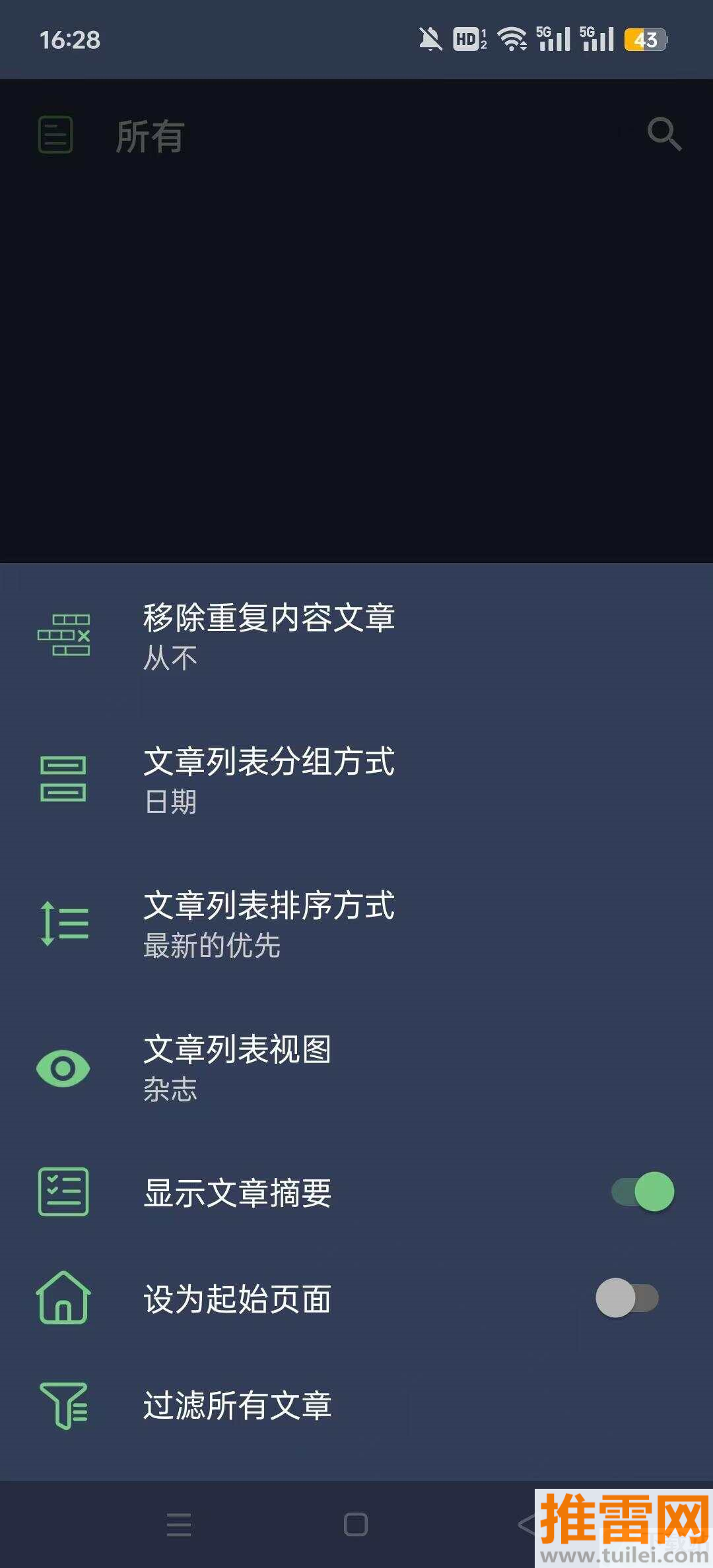
Task: Open 文章列表排序方式 sort setting
Action: pos(269,923)
